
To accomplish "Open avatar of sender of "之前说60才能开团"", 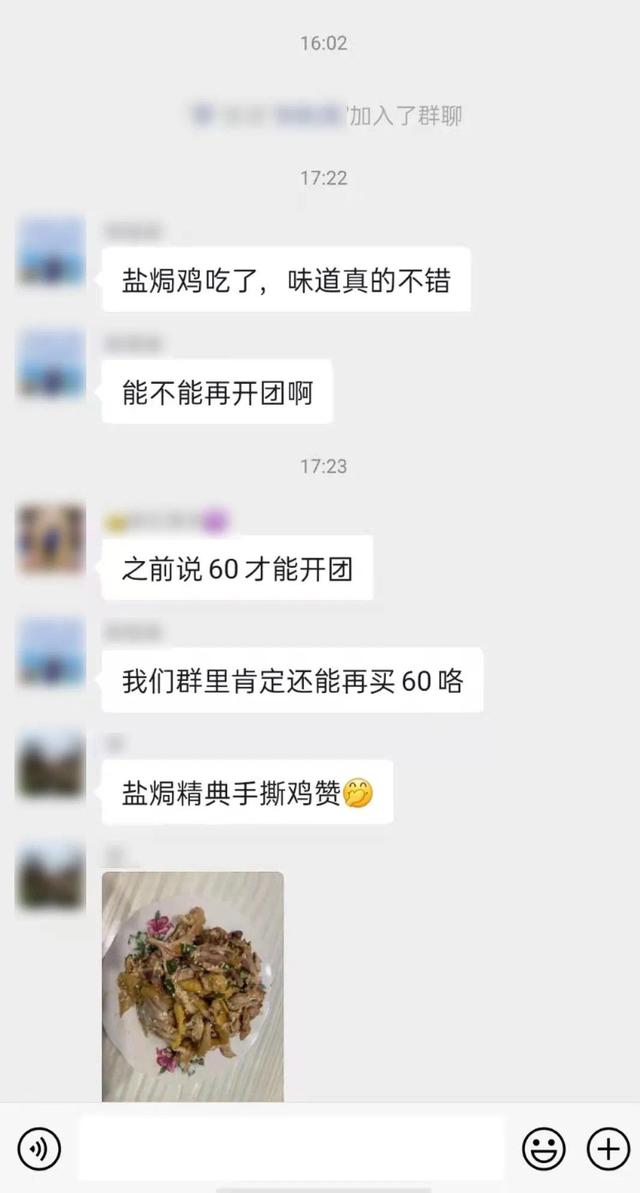I will 51,539.
